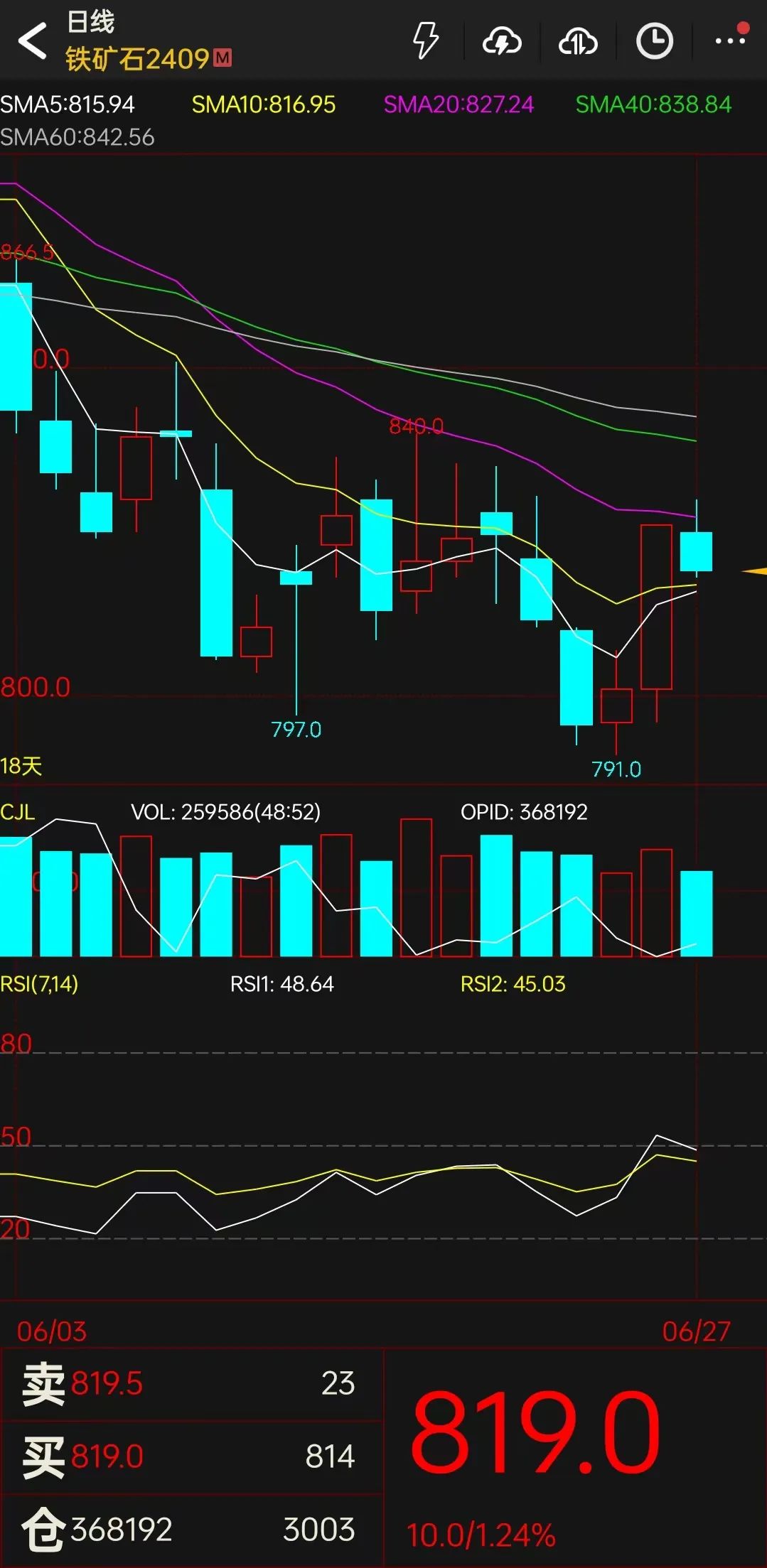
Task: Tap the lightning bolt quick-trade icon
Action: (x=426, y=40)
